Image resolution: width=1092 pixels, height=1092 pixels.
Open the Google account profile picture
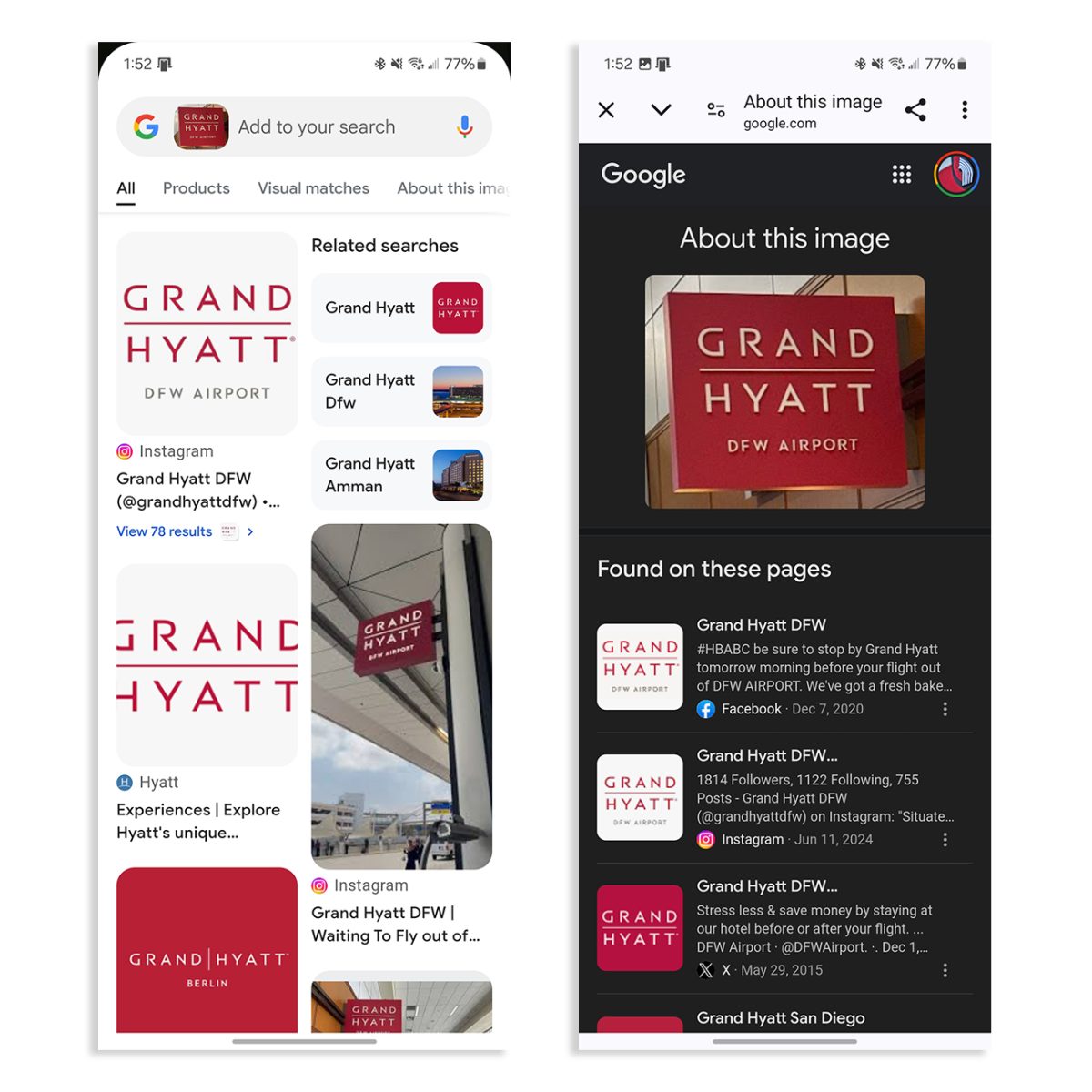pyautogui.click(x=955, y=174)
